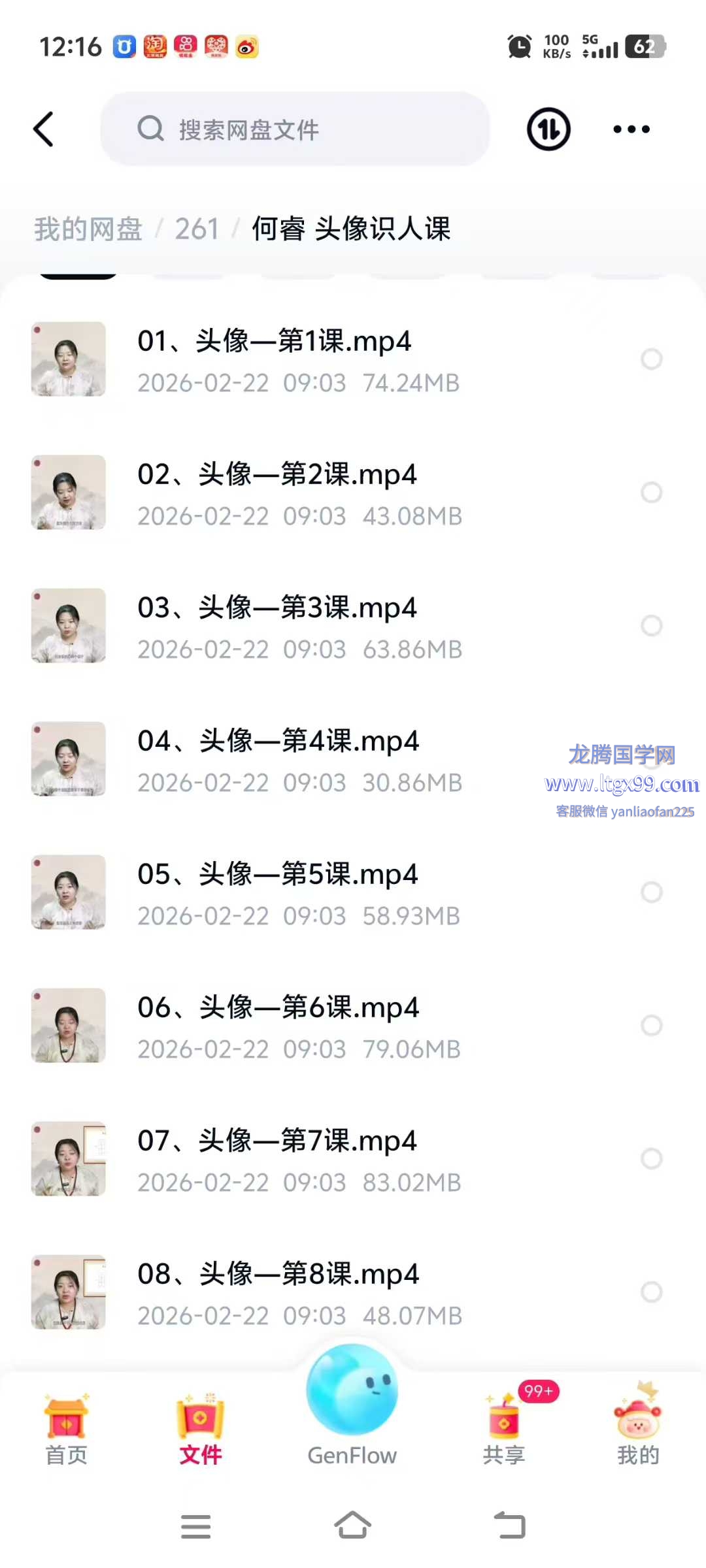Select the checkbox for 02、头像—第2课.mp4

[x=651, y=492]
